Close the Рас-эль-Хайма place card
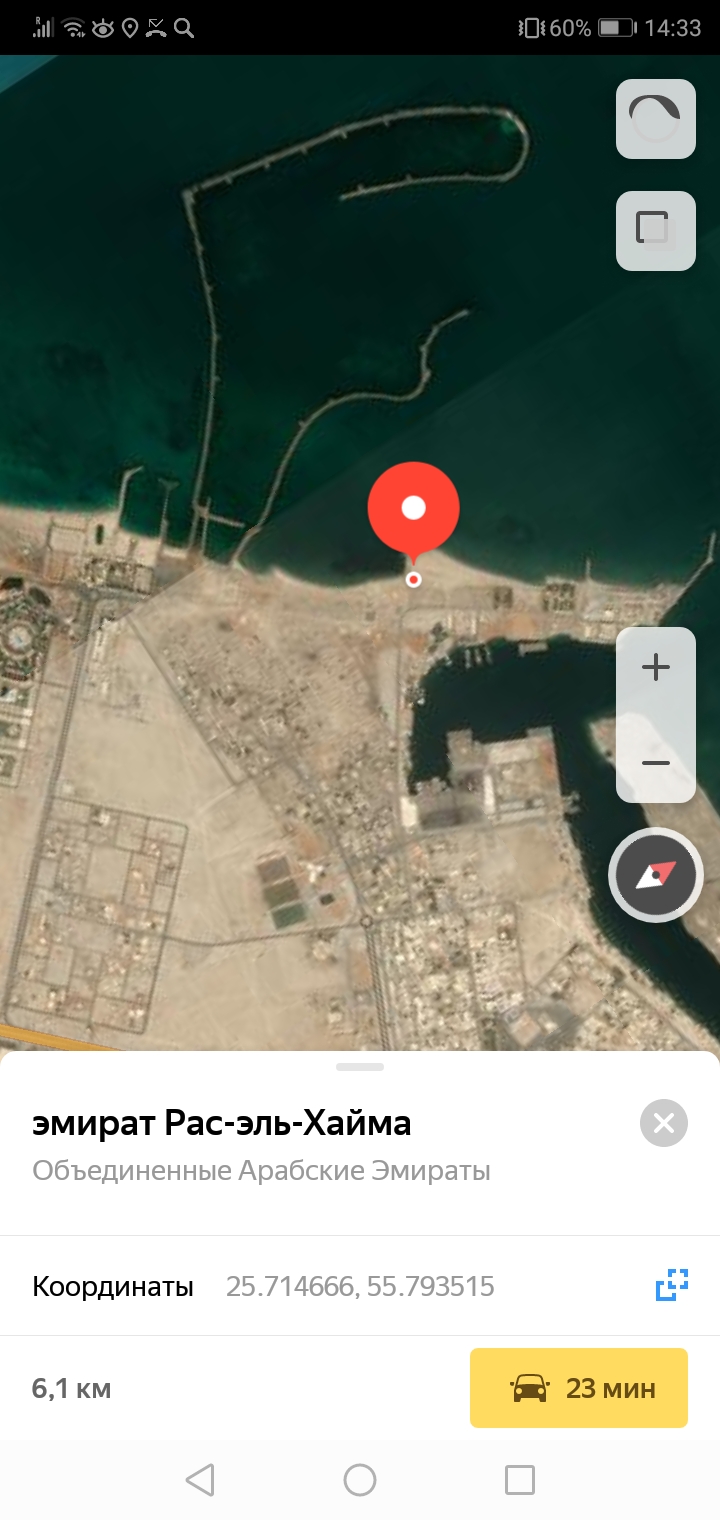The width and height of the screenshot is (720, 1520). 664,1123
